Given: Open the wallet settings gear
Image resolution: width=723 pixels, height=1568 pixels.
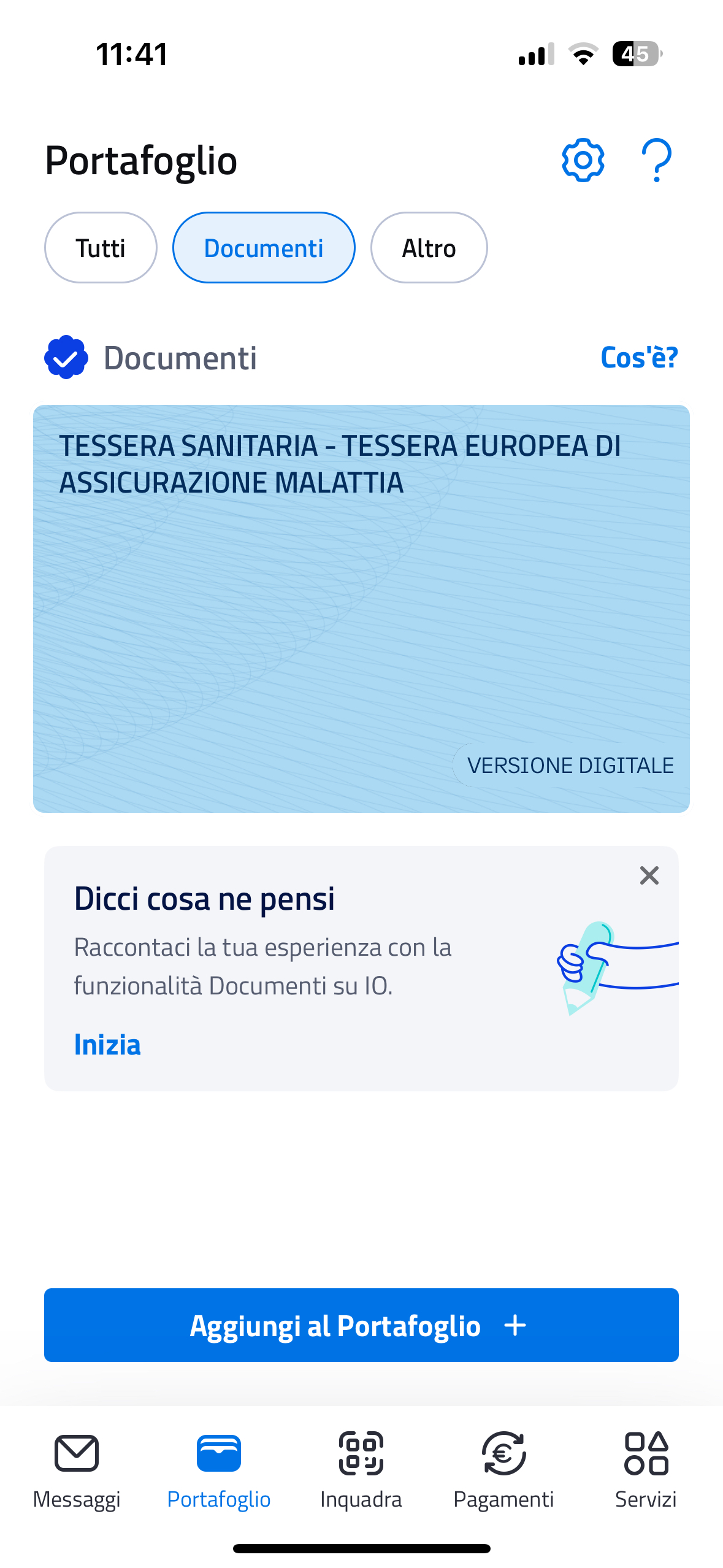Looking at the screenshot, I should pos(583,160).
